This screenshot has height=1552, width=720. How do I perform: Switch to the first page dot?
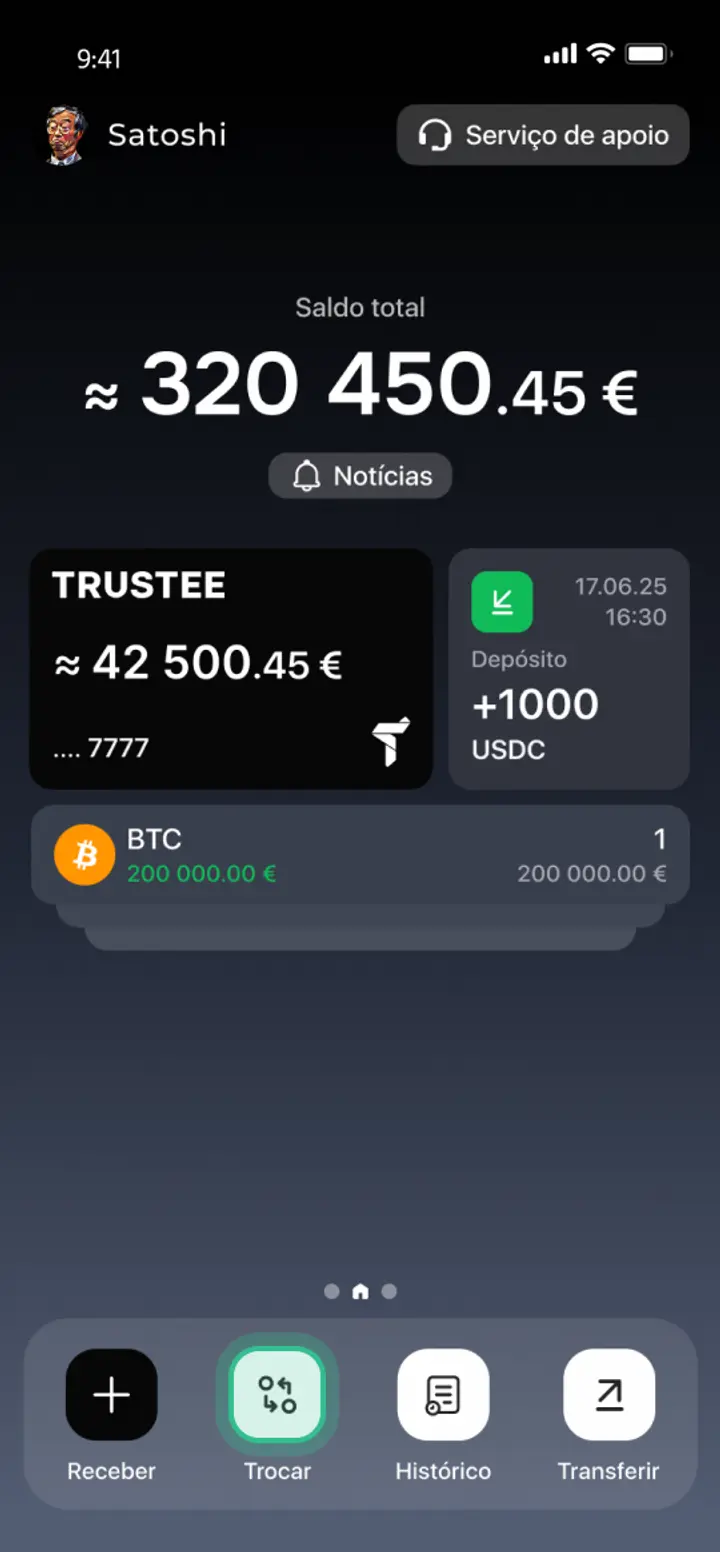click(x=331, y=1291)
